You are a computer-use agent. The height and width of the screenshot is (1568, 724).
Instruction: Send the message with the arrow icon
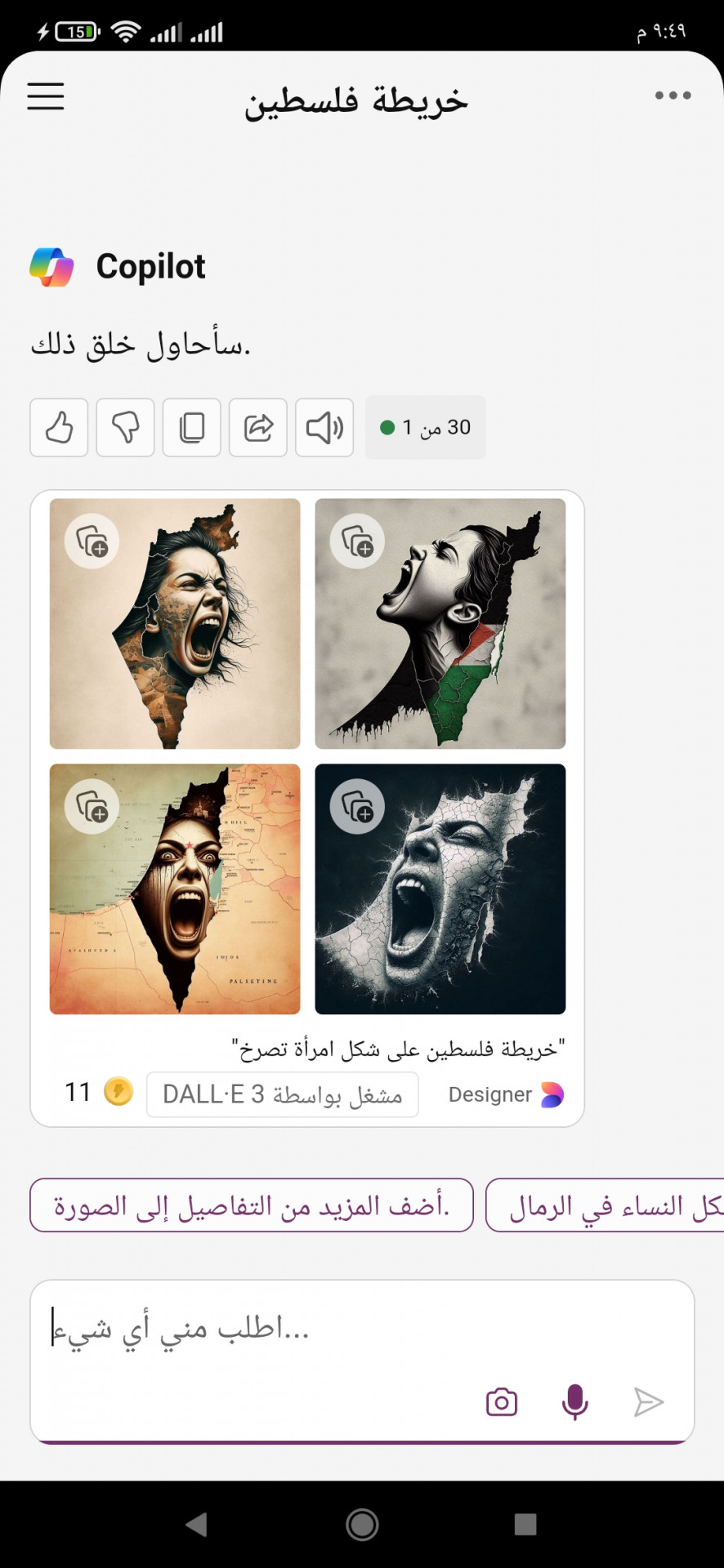pos(649,1402)
